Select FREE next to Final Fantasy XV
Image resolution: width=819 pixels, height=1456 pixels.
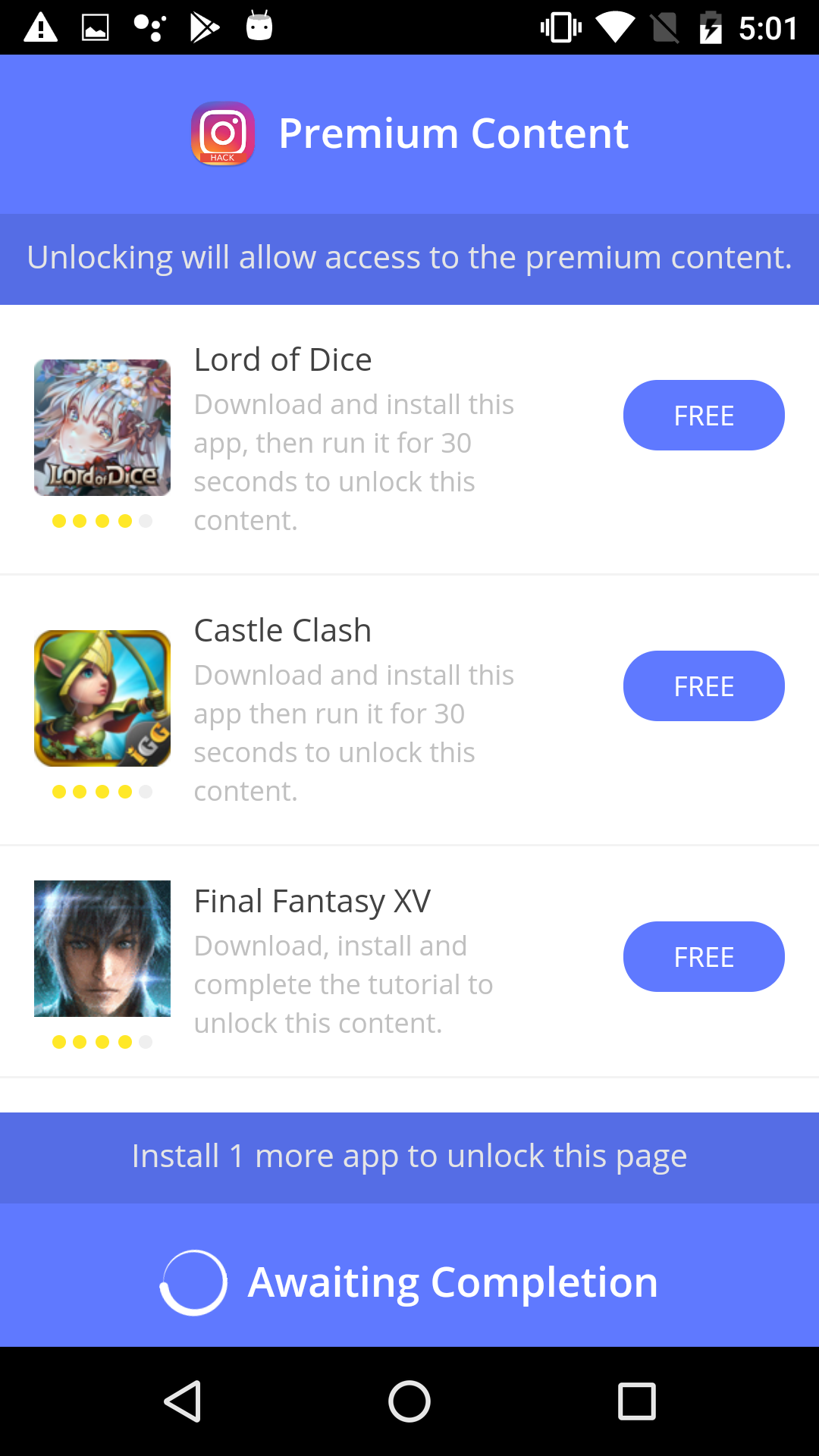[704, 957]
